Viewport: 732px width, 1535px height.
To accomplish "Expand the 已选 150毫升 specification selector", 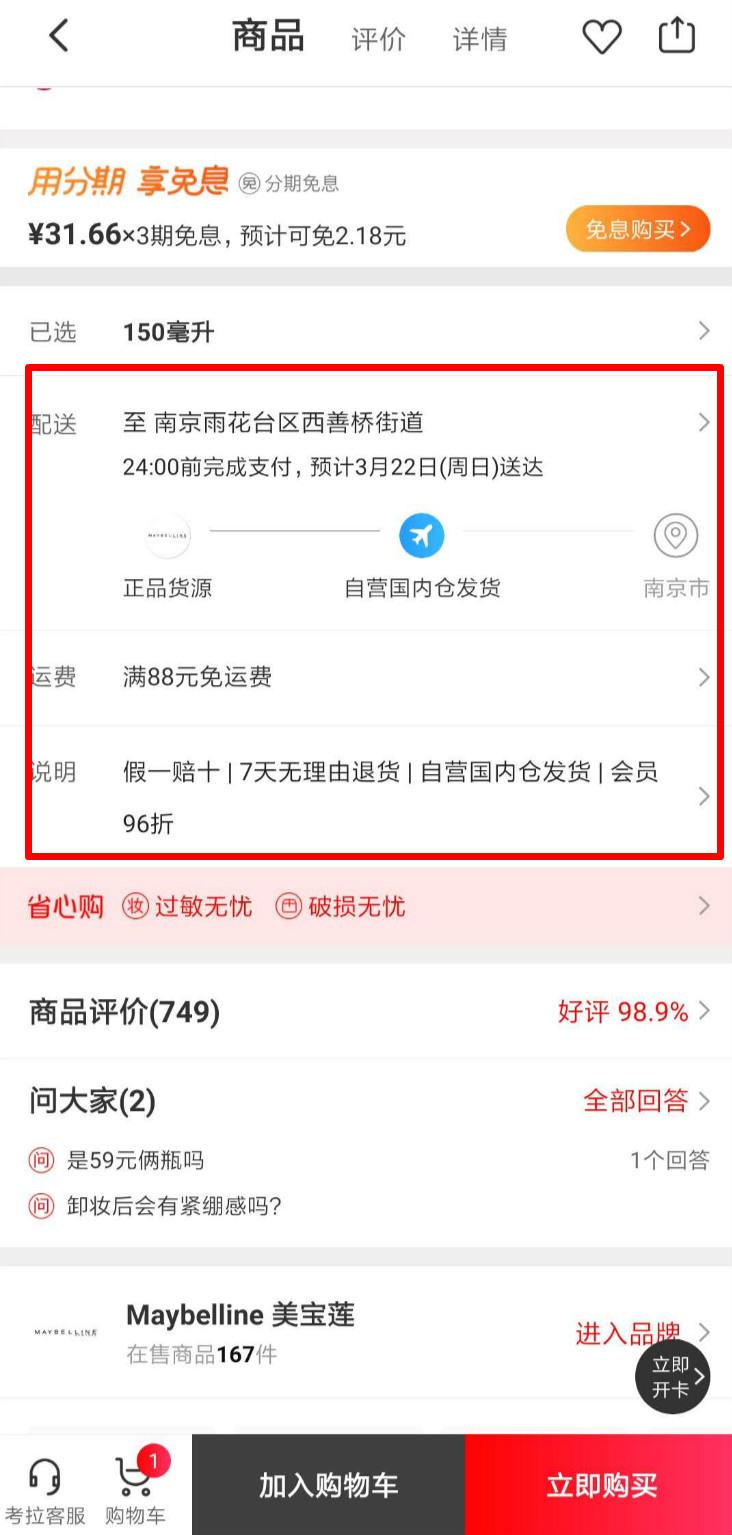I will (703, 331).
